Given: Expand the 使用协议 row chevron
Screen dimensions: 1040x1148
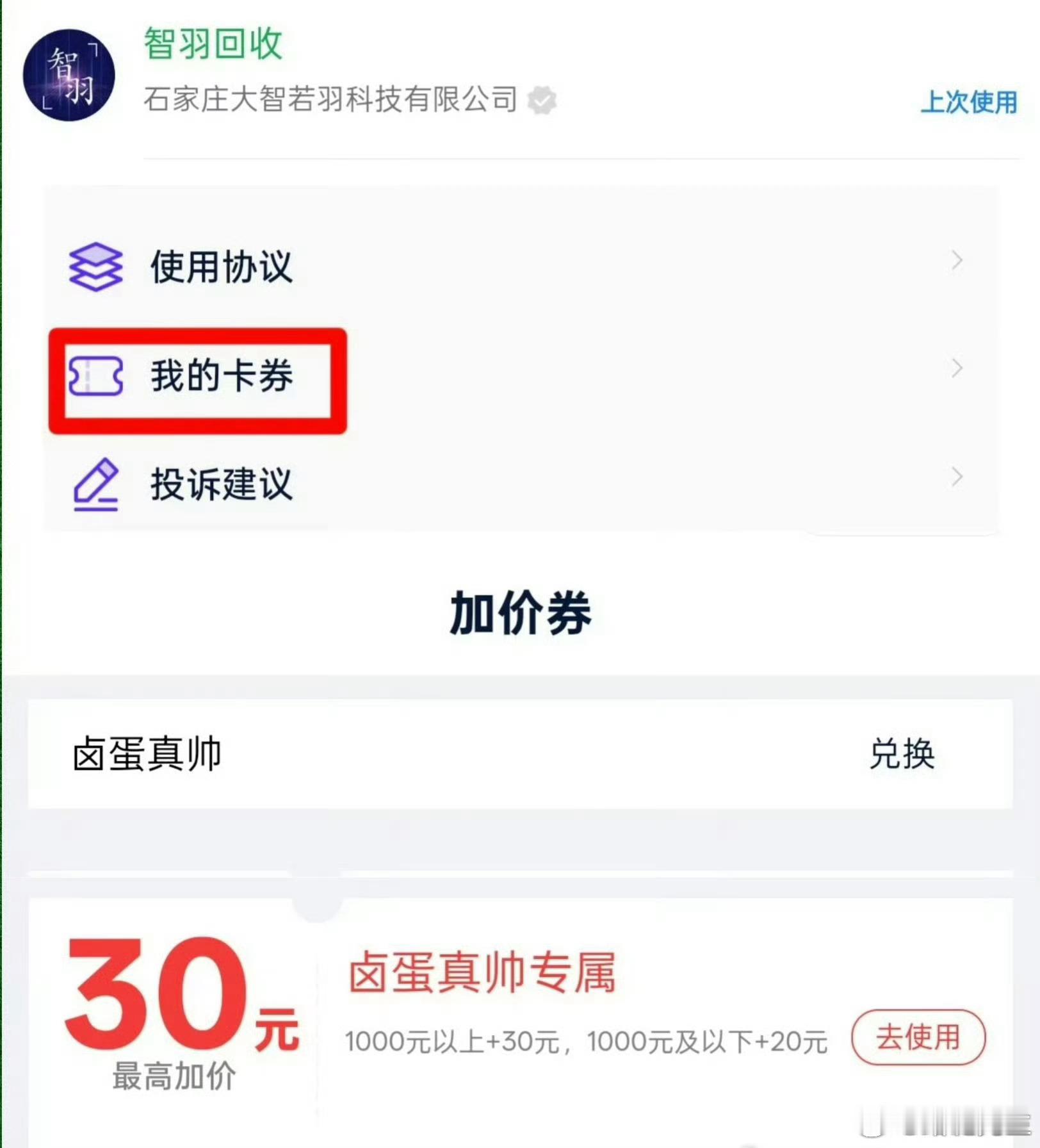Looking at the screenshot, I should (x=955, y=261).
